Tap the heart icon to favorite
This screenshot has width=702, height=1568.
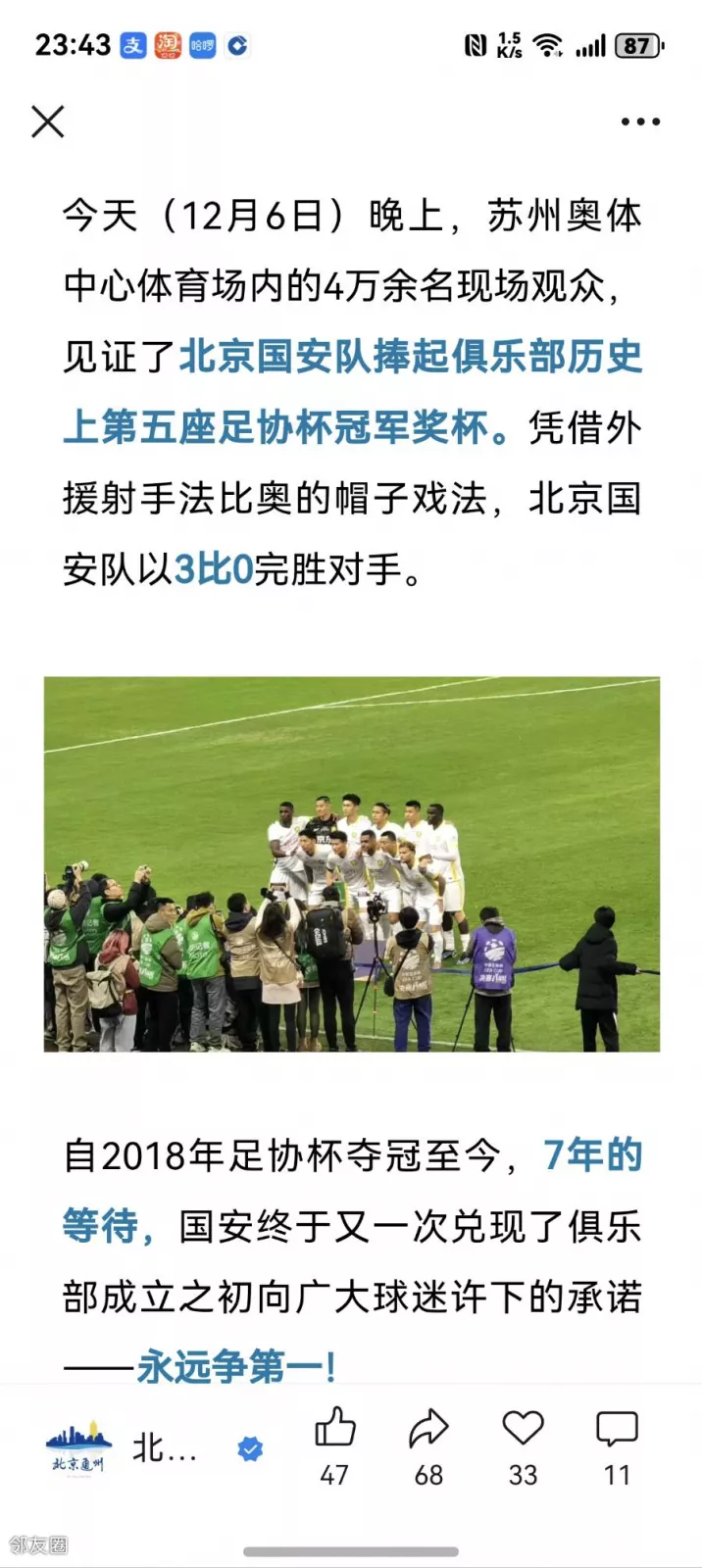point(523,1429)
